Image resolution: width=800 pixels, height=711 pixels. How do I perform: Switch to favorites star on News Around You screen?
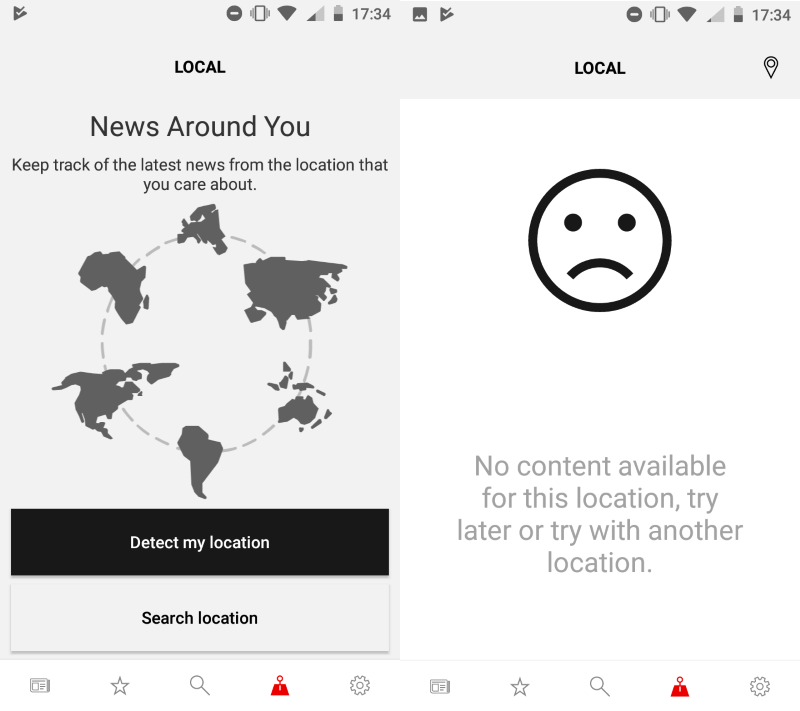(120, 686)
